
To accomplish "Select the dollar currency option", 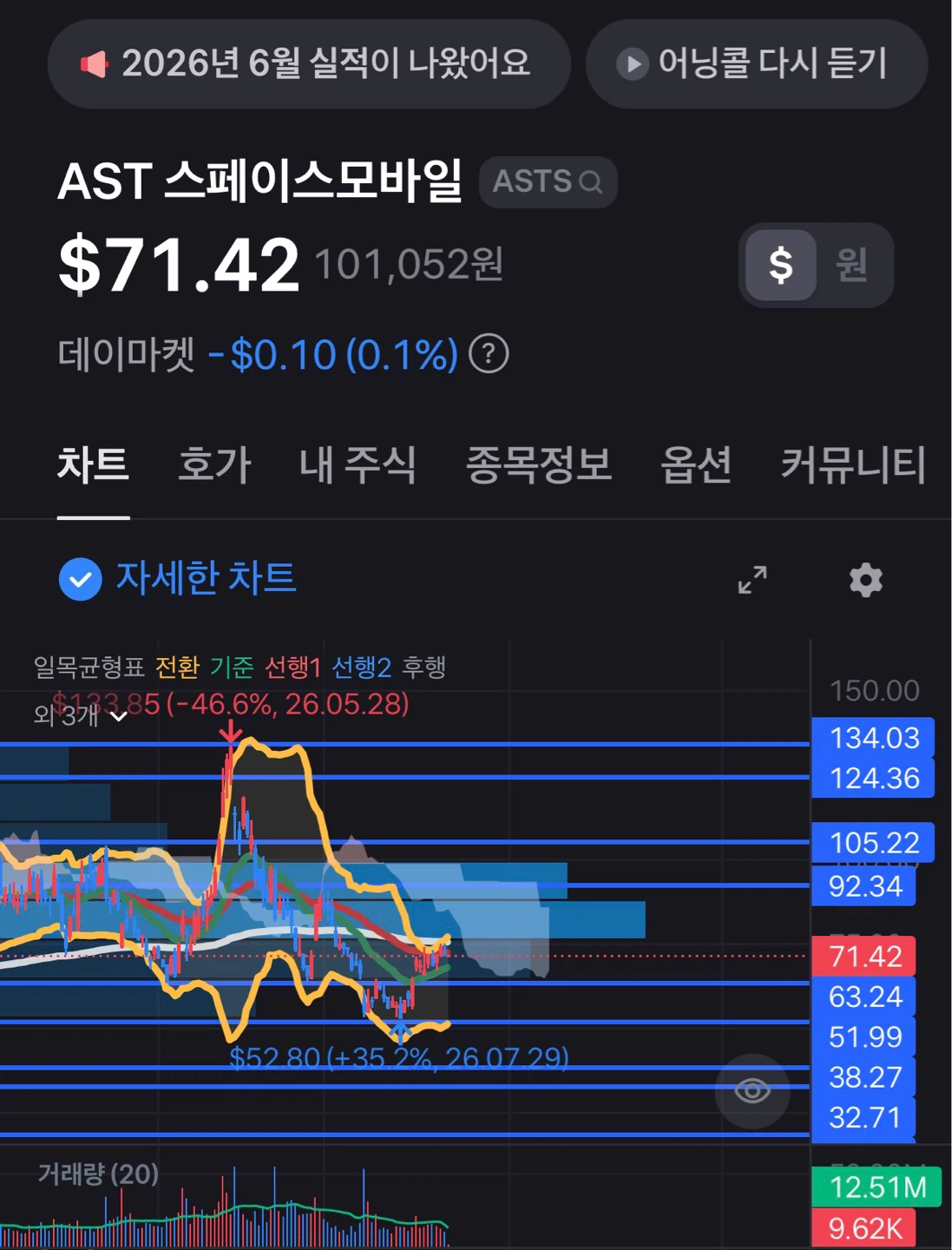I will [780, 265].
